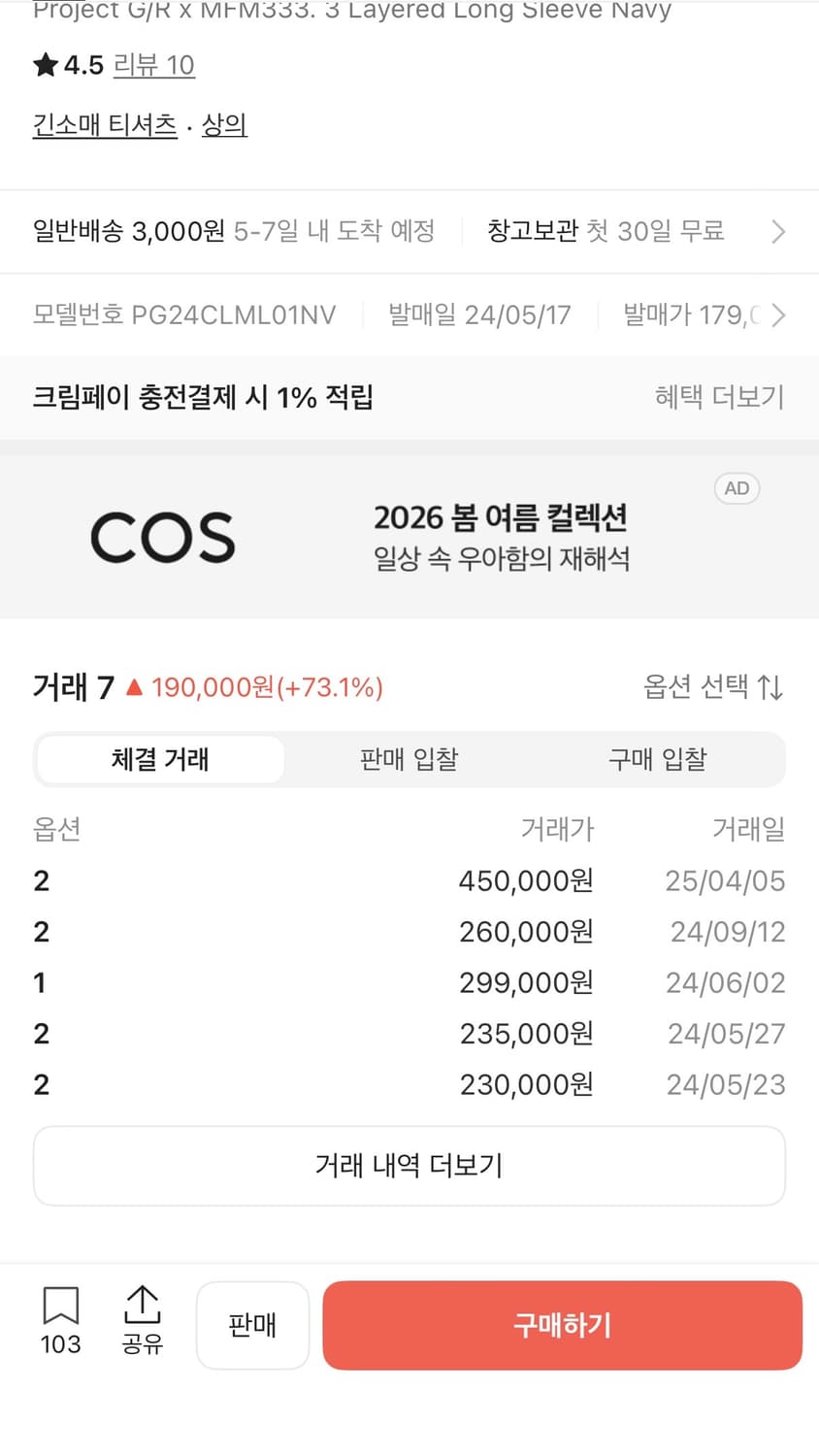
Task: Click 혜택 더보기 for benefit details
Action: [x=719, y=397]
